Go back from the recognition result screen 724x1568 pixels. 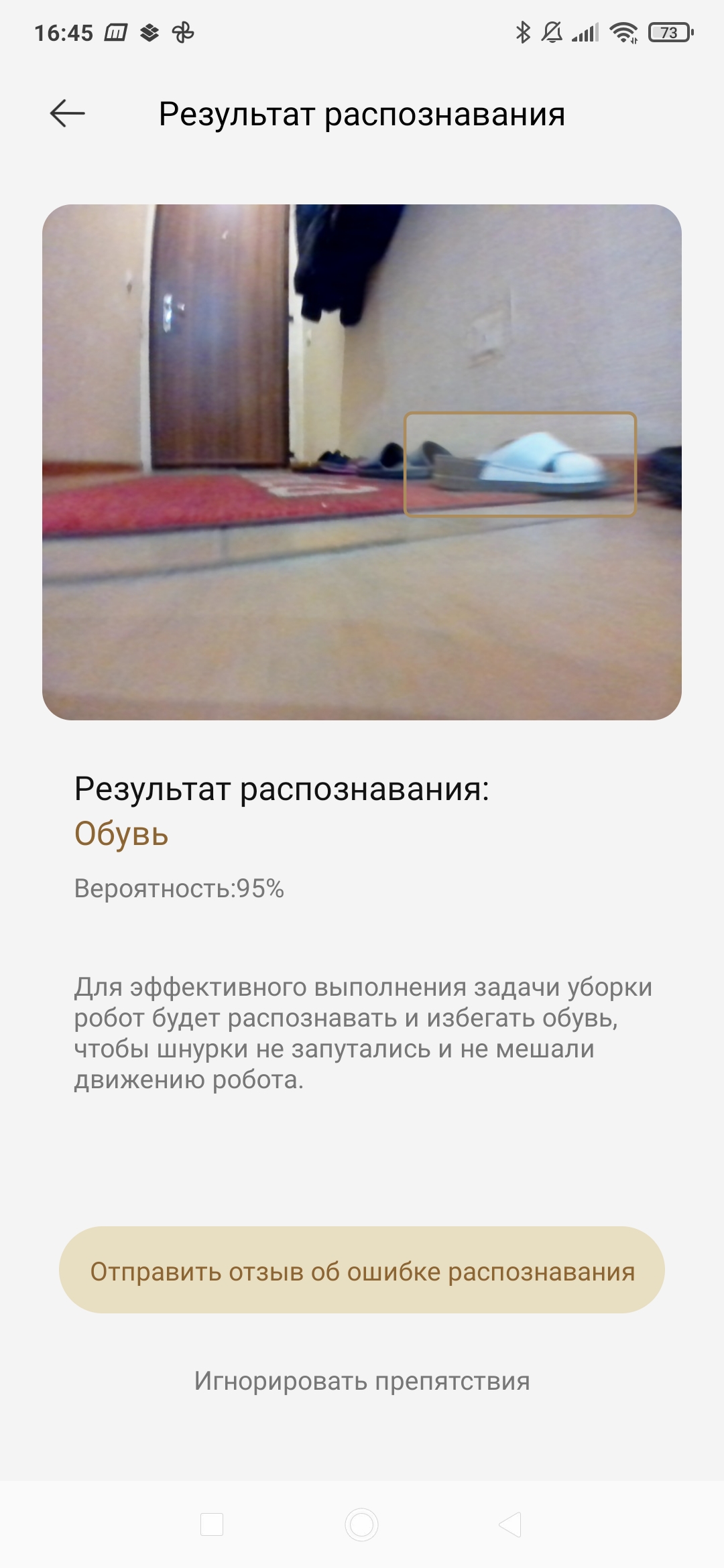68,113
